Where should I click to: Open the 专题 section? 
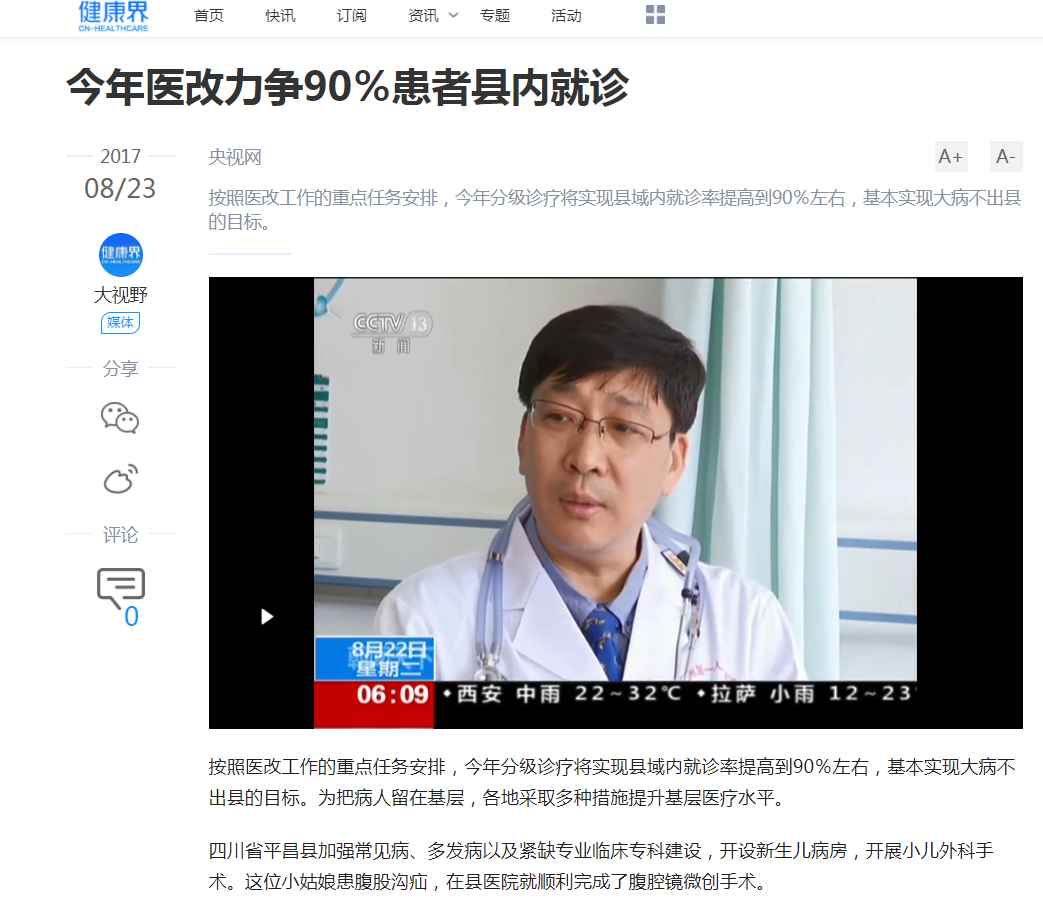[495, 15]
